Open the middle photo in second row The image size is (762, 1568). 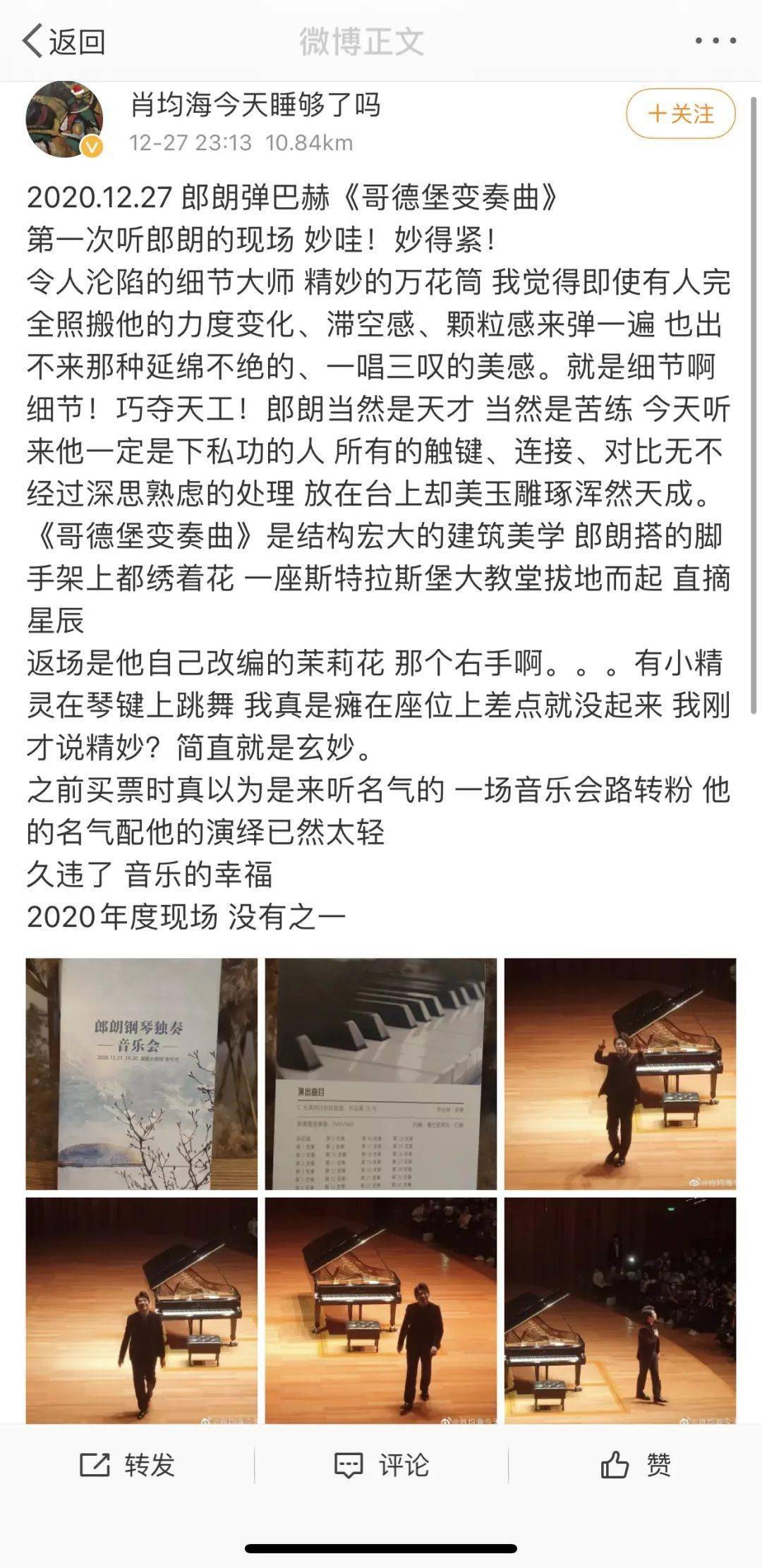[x=381, y=1311]
